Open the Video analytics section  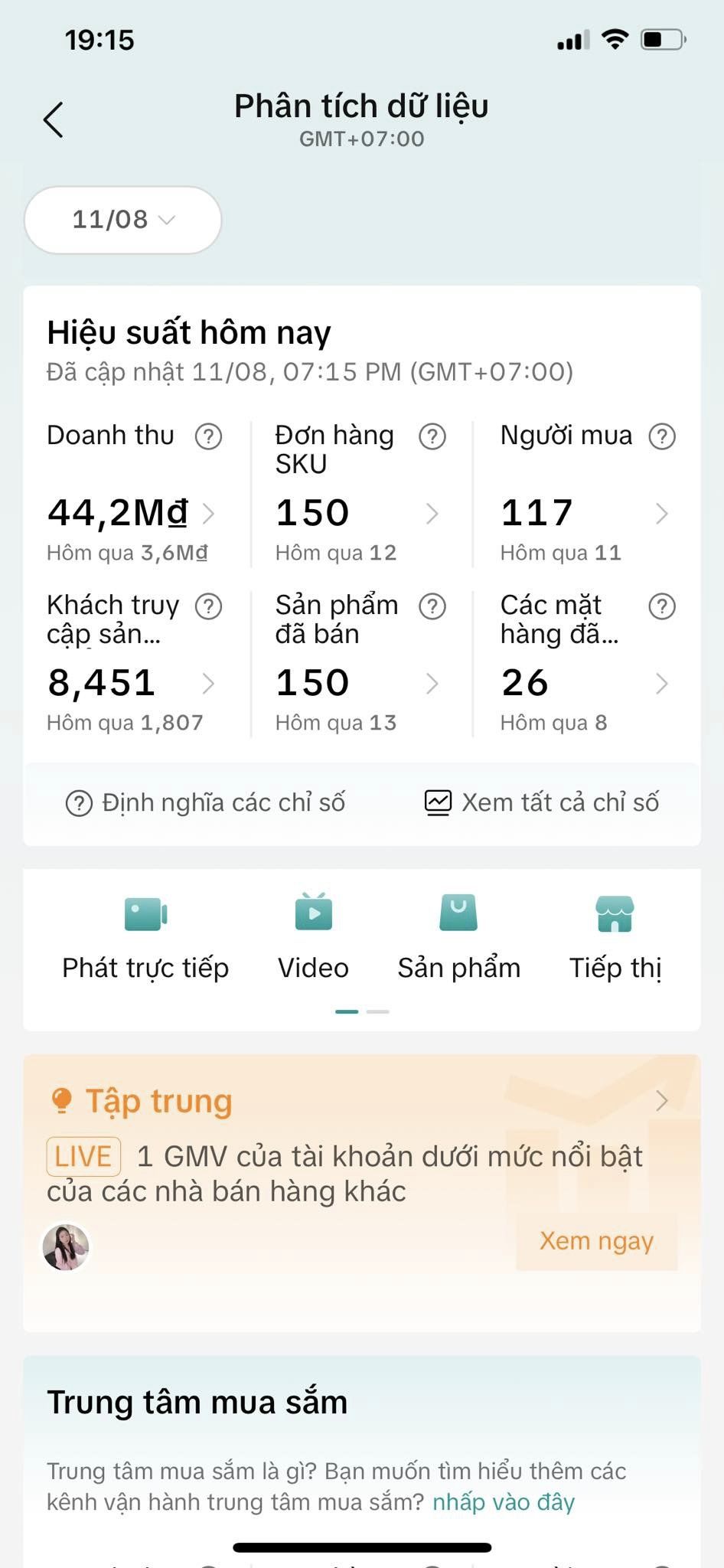pyautogui.click(x=313, y=939)
